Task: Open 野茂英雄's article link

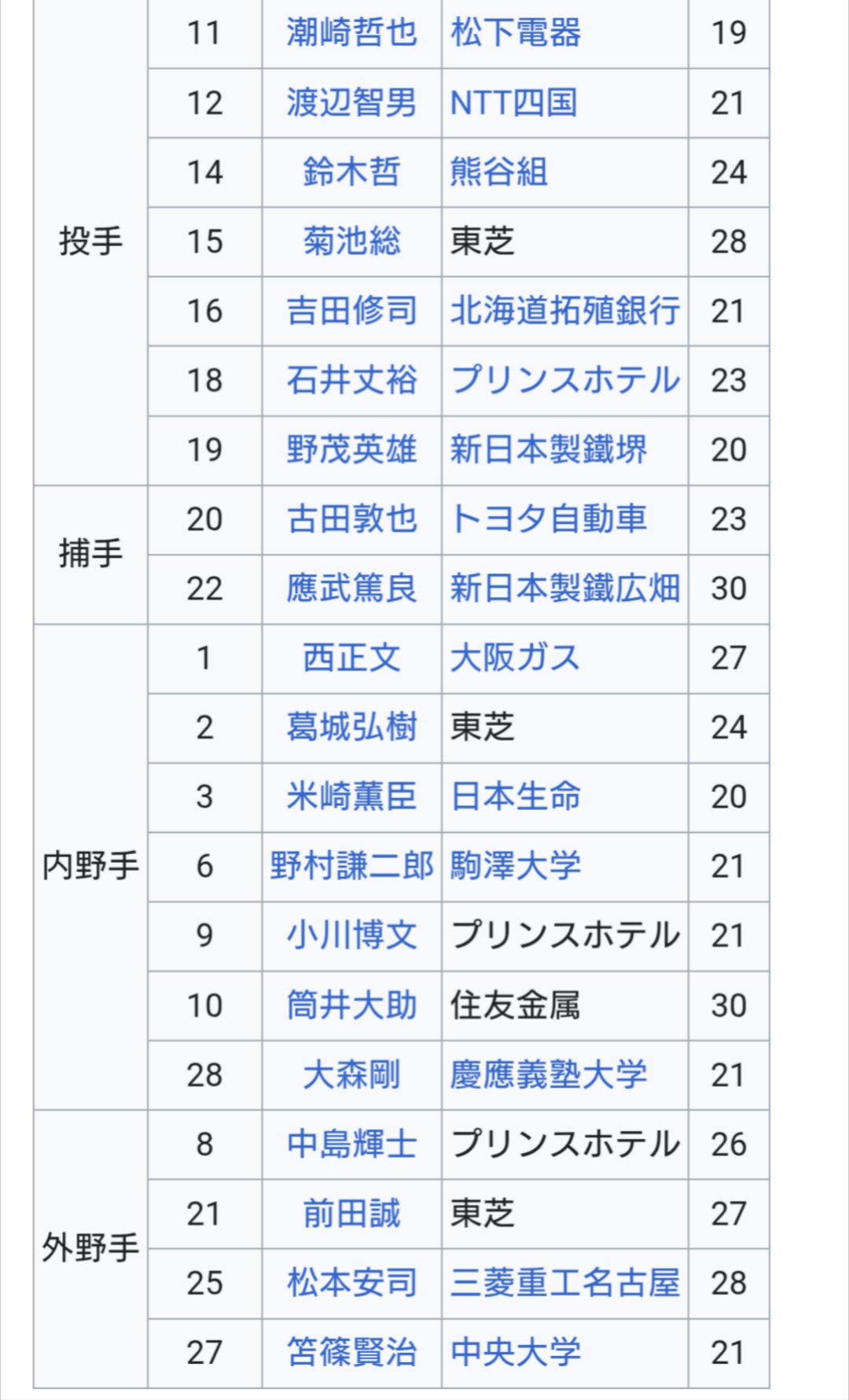Action: 351,450
